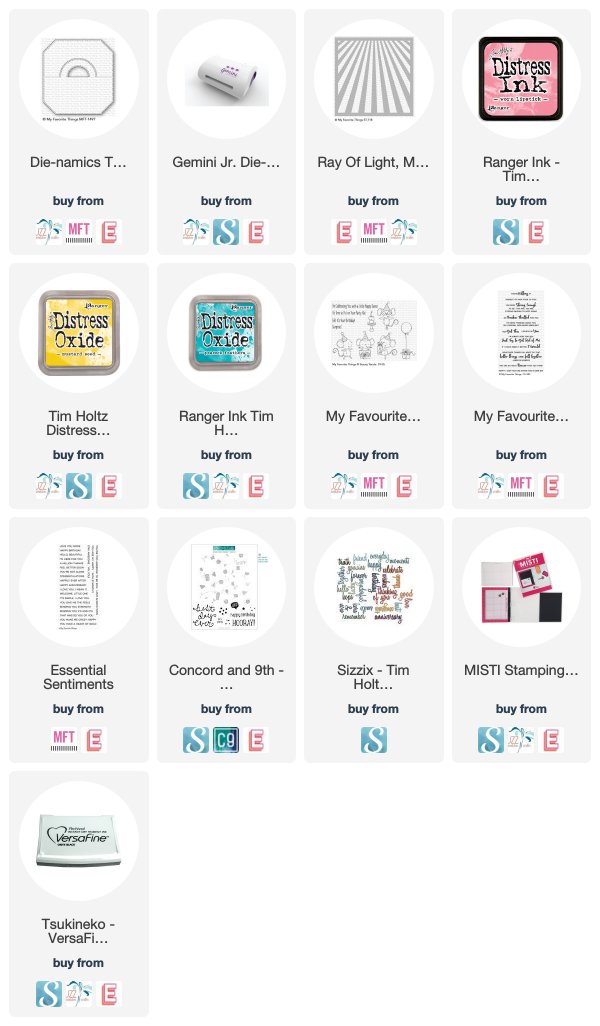Image resolution: width=600 pixels, height=1026 pixels.
Task: Buy Ray Of Light from the MFT store
Action: pos(374,232)
